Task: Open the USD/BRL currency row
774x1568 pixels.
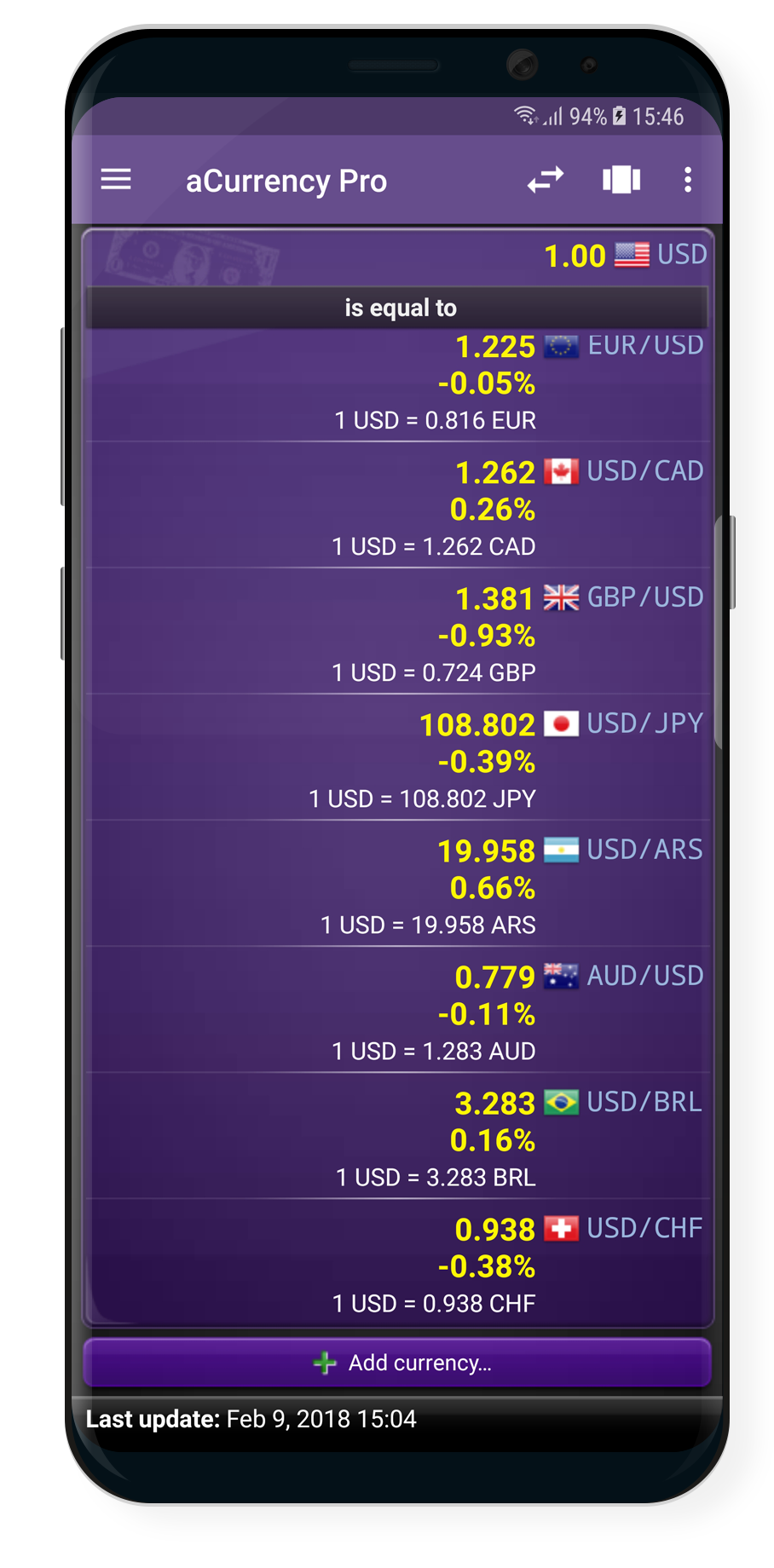Action: pyautogui.click(x=397, y=1136)
